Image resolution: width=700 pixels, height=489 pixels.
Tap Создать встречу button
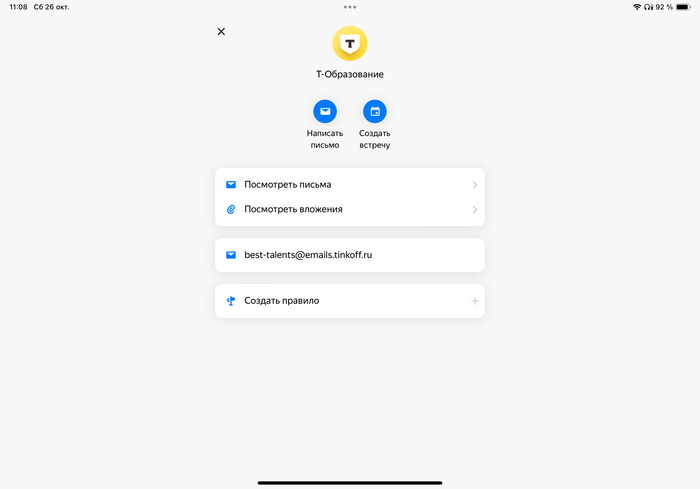tap(374, 112)
